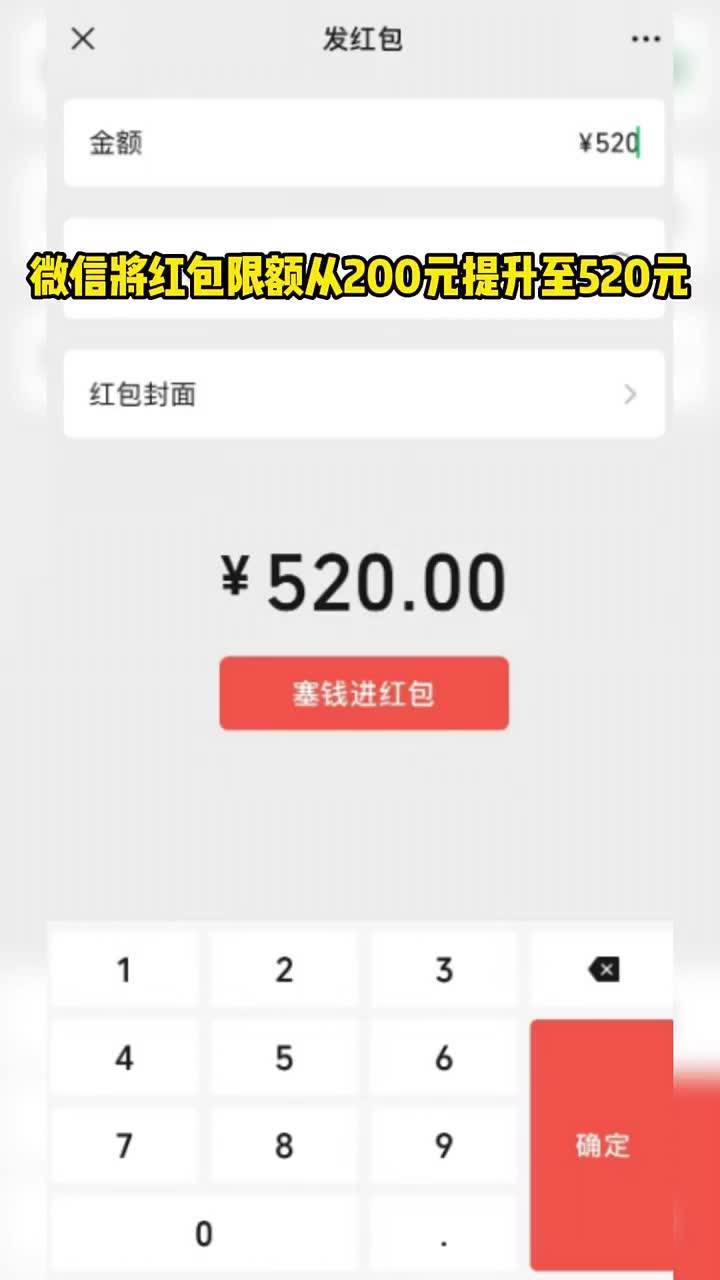Enter digit 7 on the keypad
Image resolution: width=720 pixels, height=1280 pixels.
pyautogui.click(x=124, y=1145)
